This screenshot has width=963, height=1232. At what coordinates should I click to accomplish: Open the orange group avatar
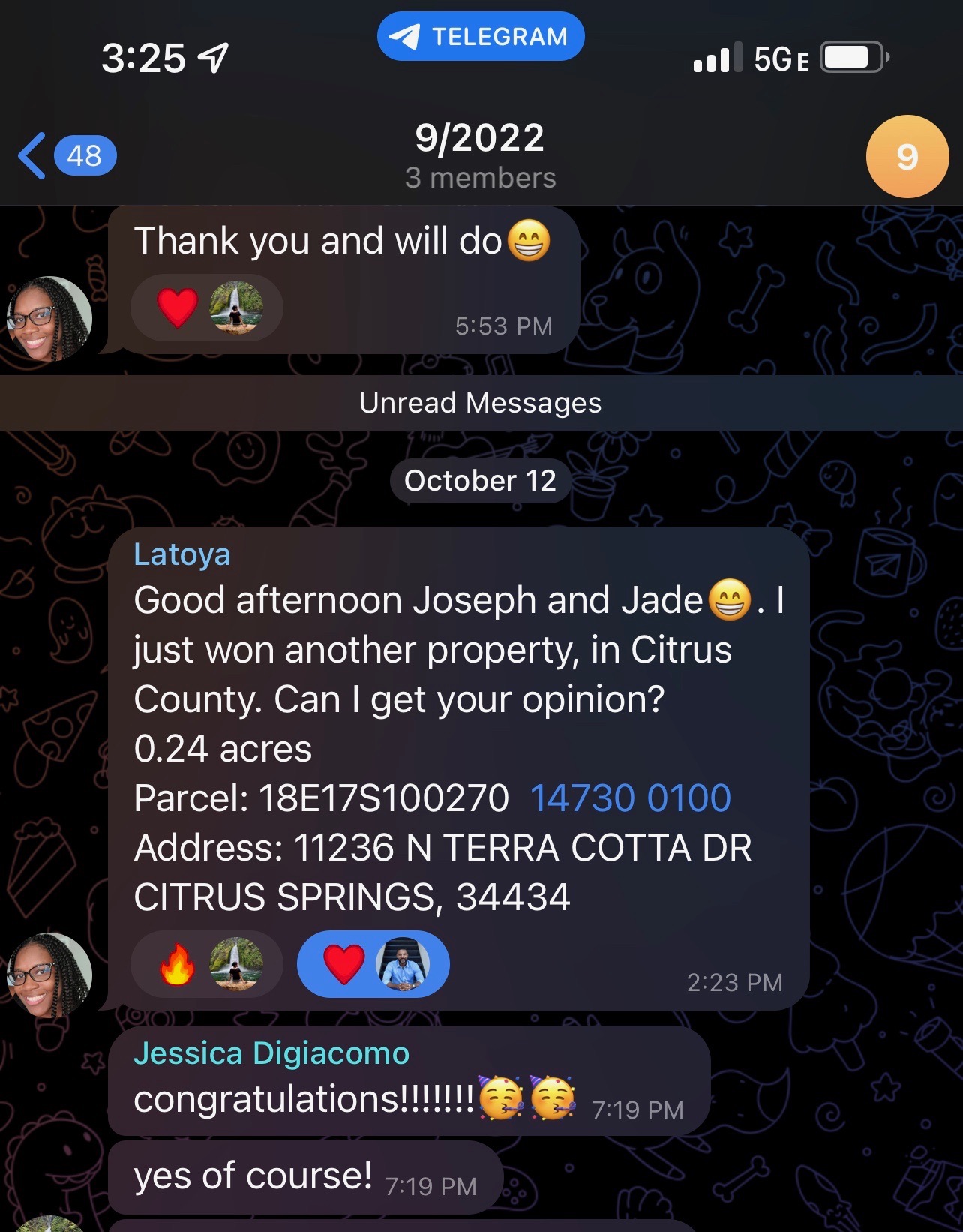[907, 156]
